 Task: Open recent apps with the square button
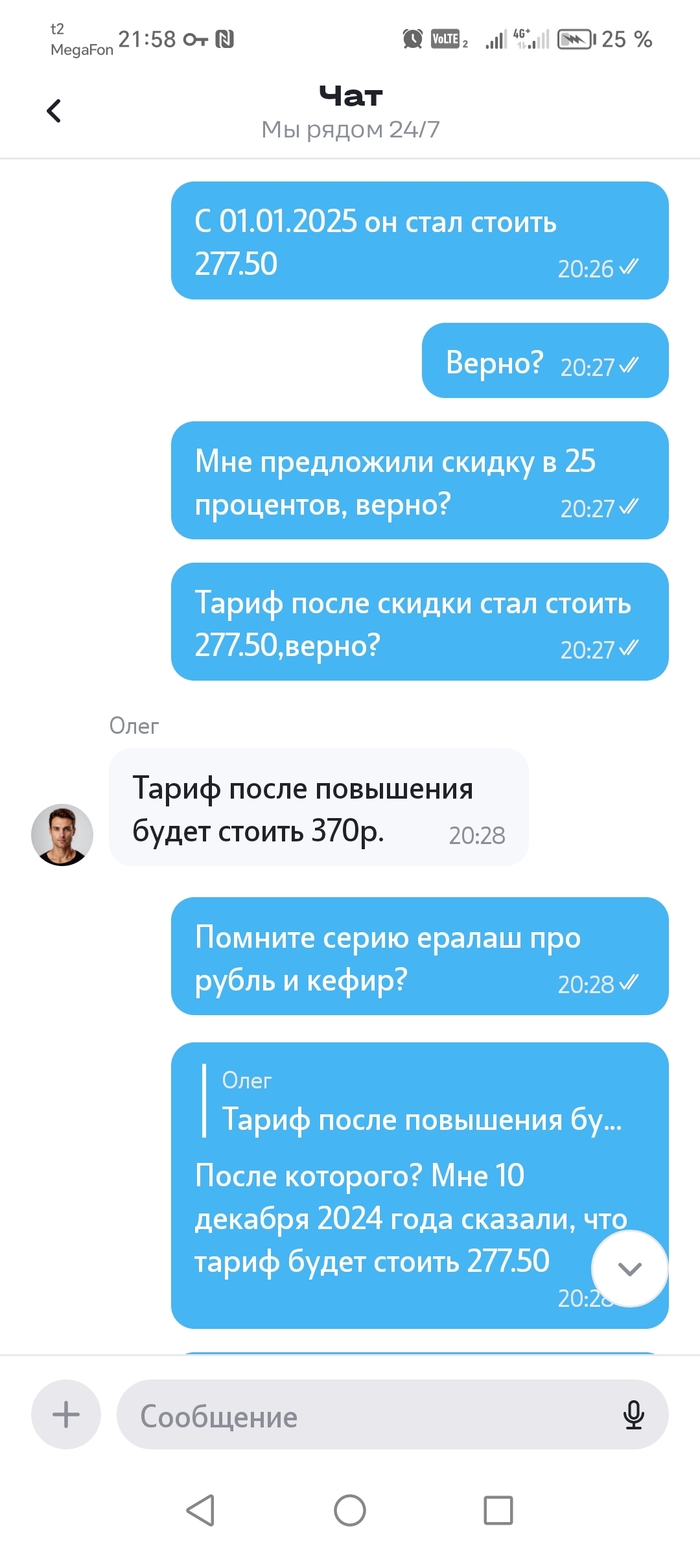(x=497, y=1510)
